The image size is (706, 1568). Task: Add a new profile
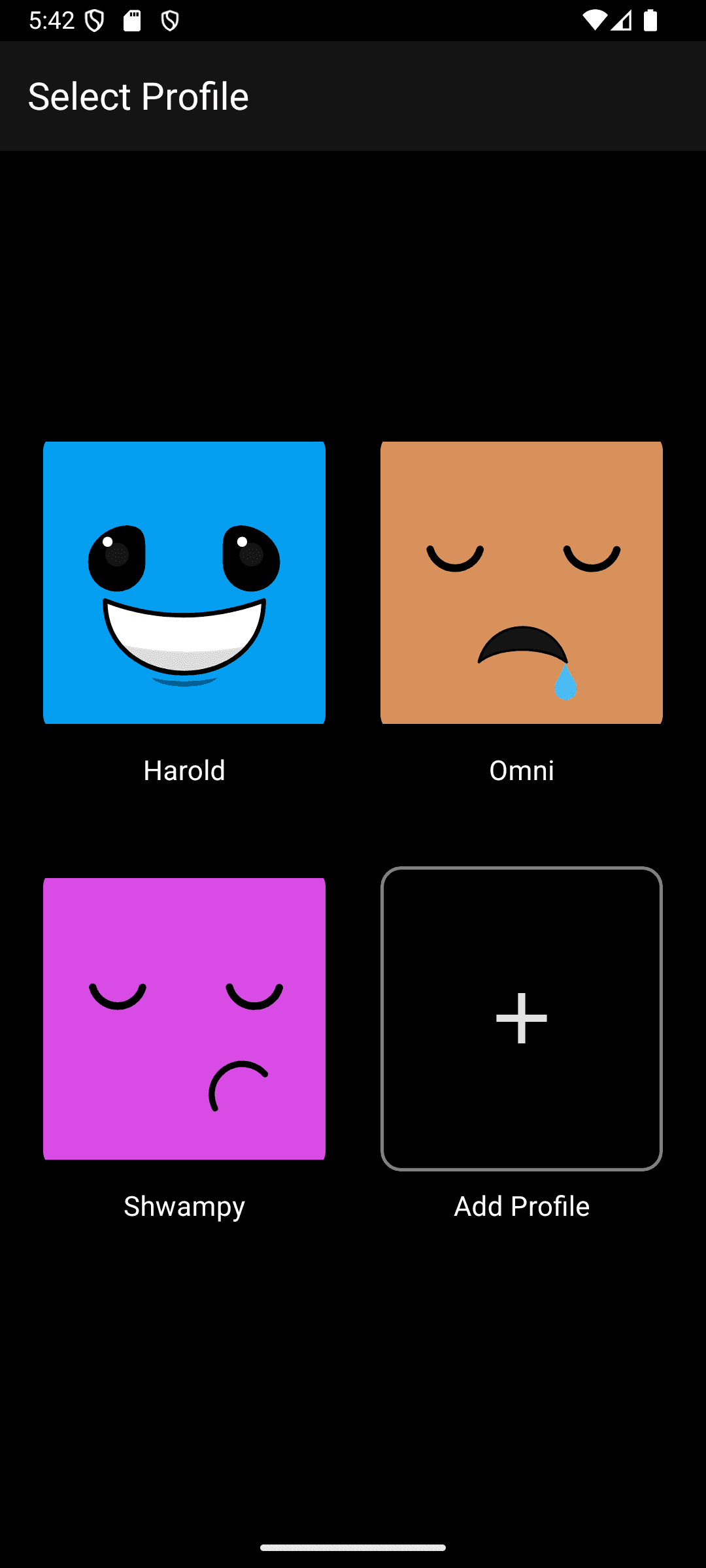[522, 1019]
